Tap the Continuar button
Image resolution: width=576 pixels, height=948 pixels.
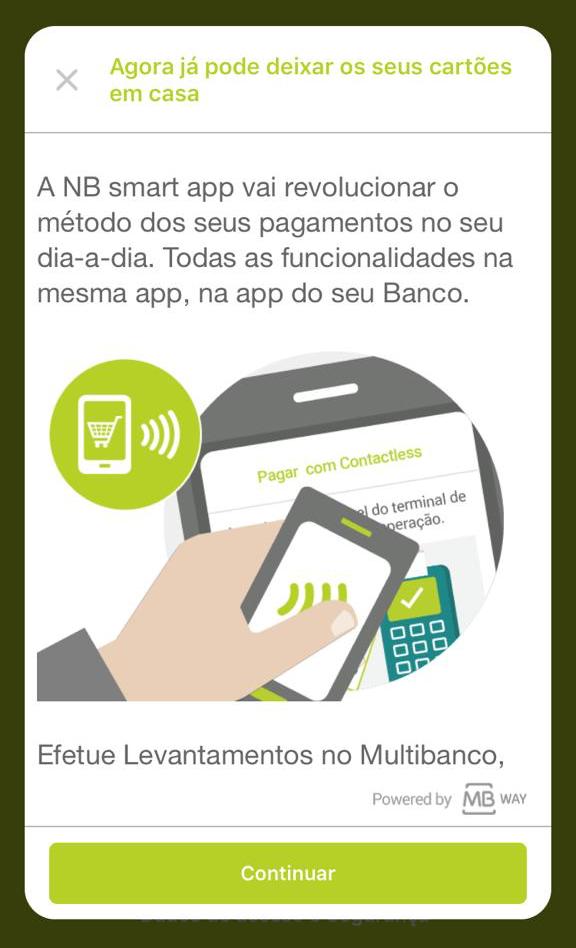(x=288, y=873)
